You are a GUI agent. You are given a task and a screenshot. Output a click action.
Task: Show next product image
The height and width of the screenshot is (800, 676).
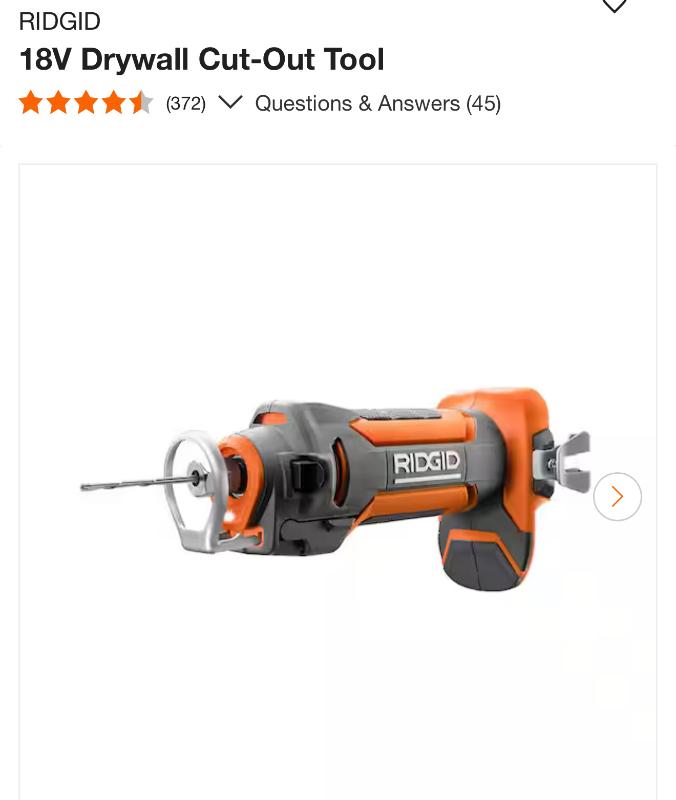616,496
